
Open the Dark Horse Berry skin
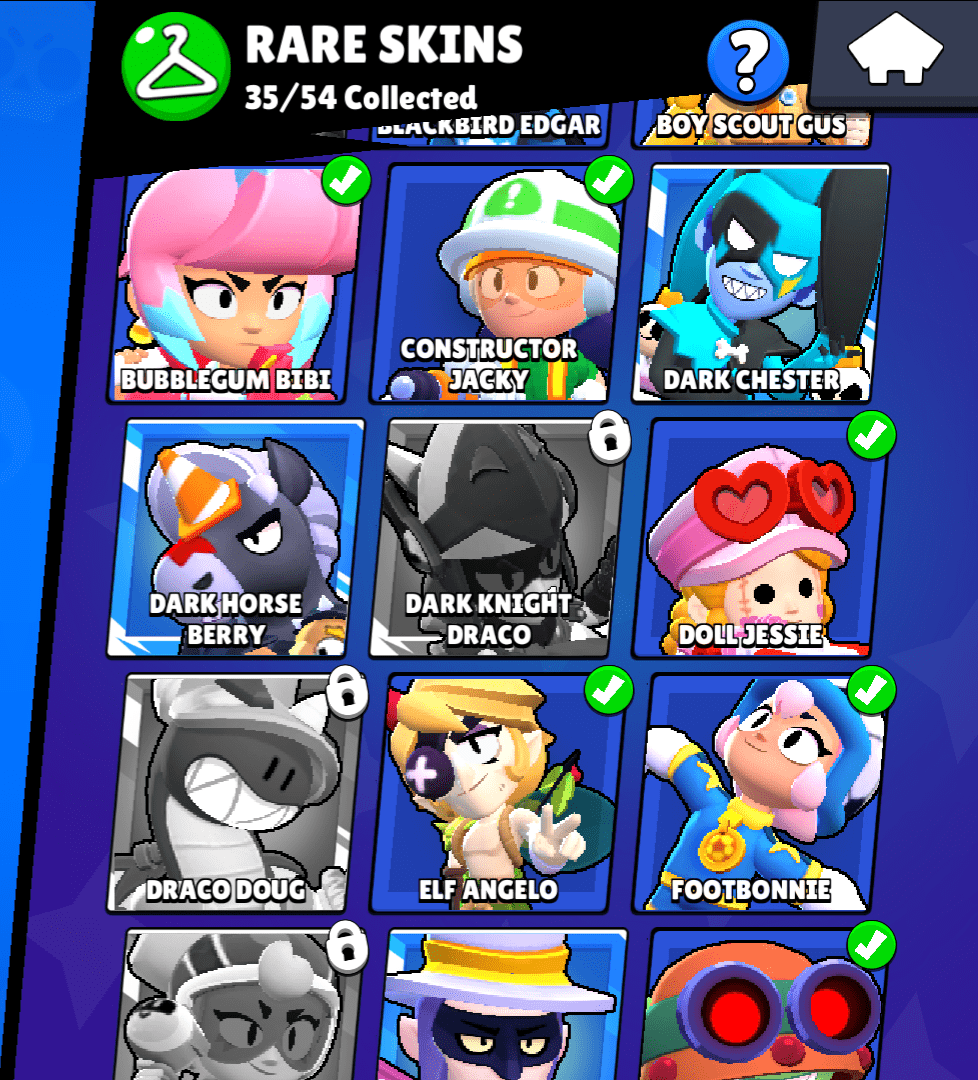coord(240,537)
